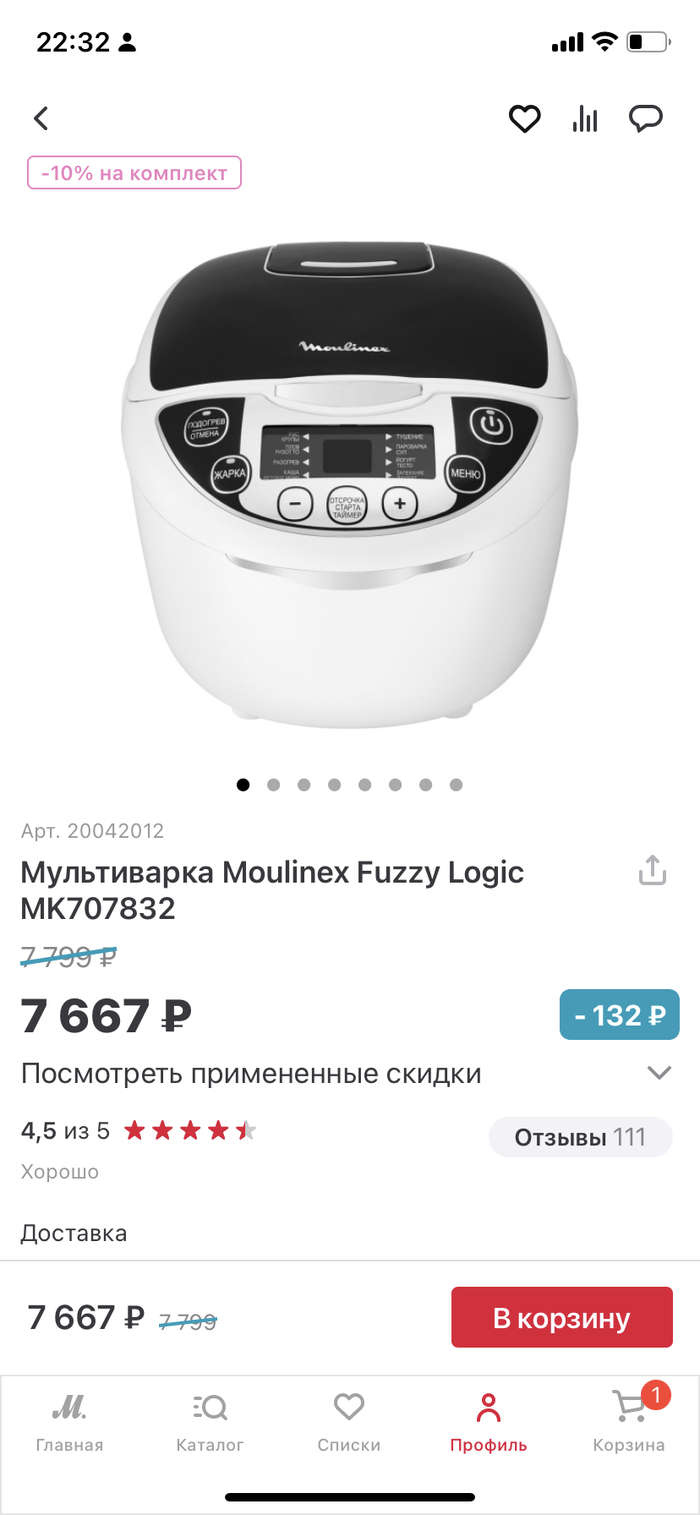
Task: Open the Moulinex multicooker product photo
Action: 350,480
